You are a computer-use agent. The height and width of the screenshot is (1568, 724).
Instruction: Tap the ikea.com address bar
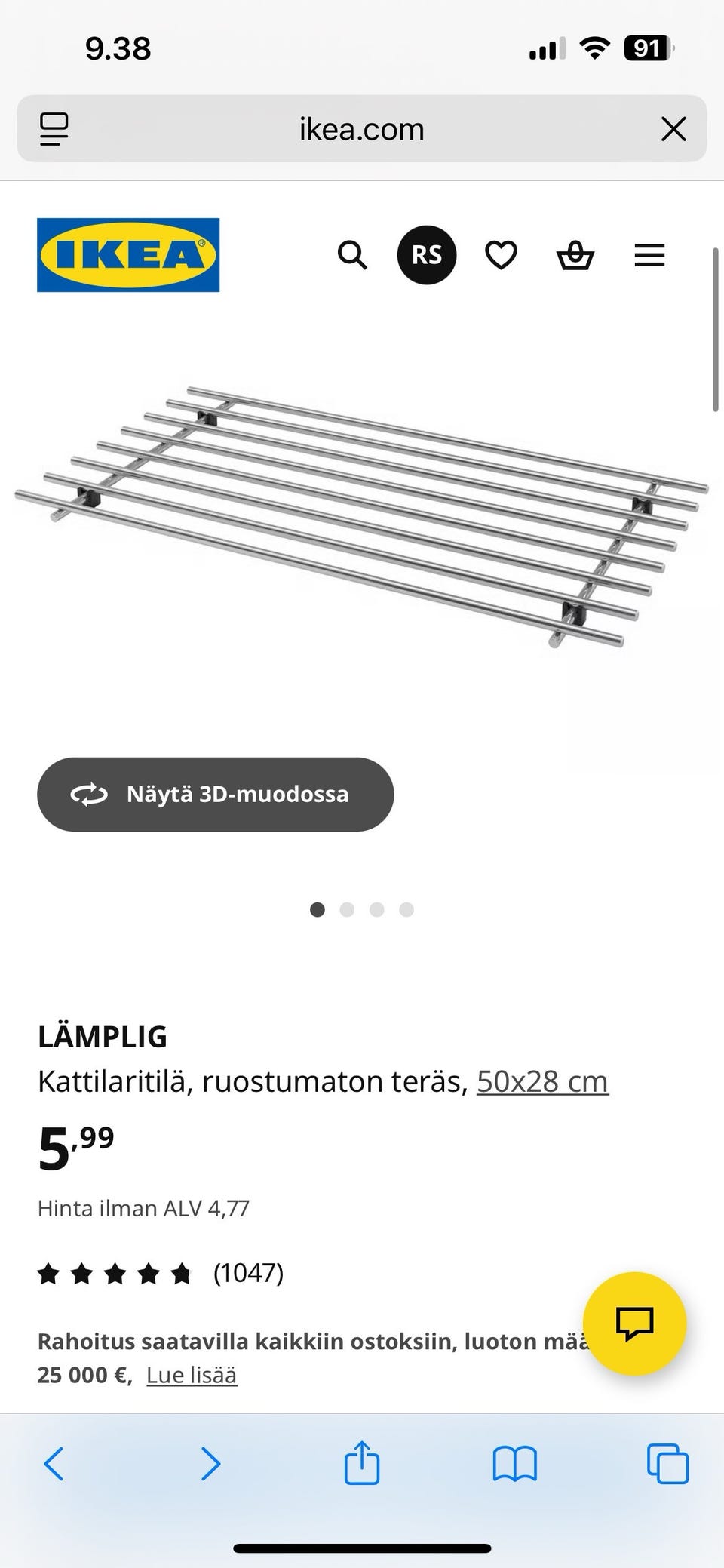362,128
